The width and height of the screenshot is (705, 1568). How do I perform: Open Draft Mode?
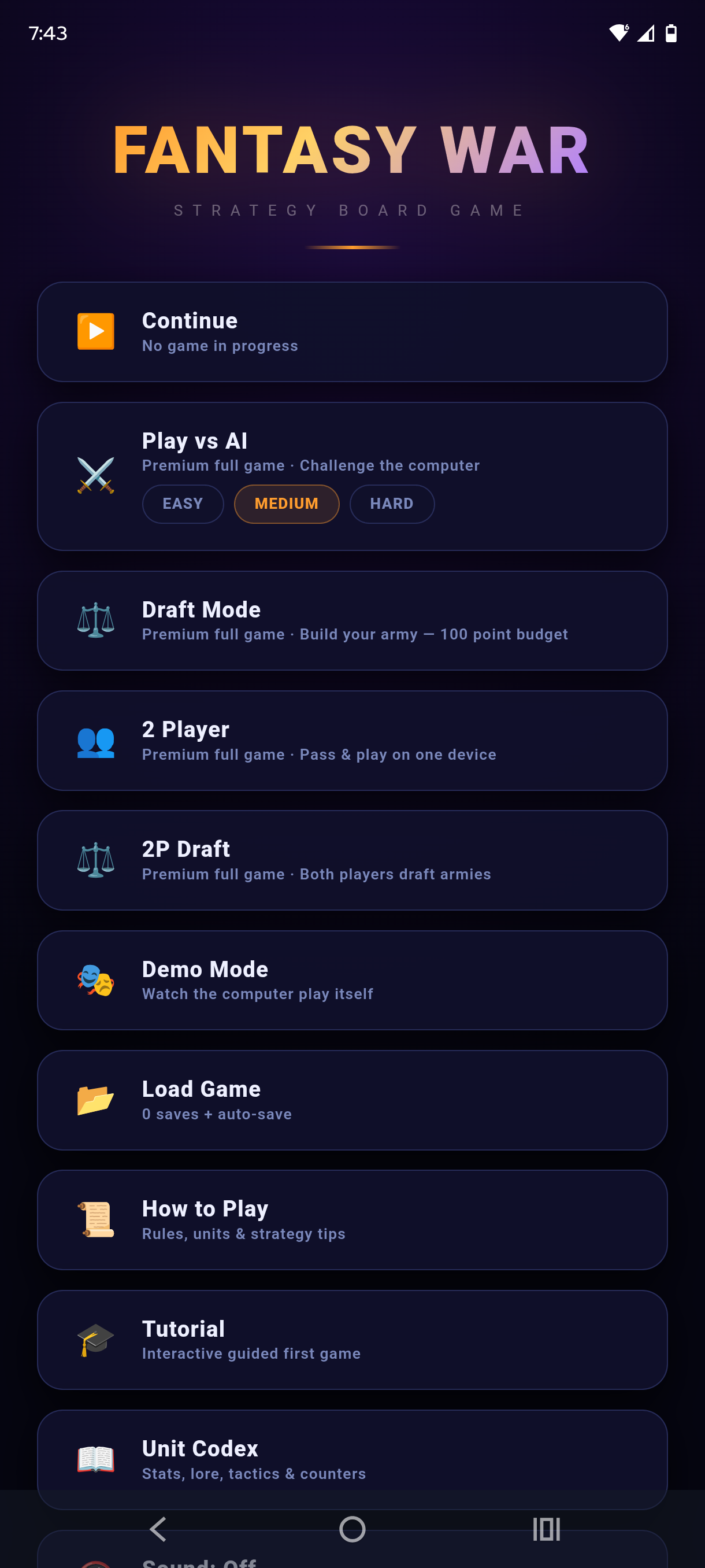click(x=352, y=620)
